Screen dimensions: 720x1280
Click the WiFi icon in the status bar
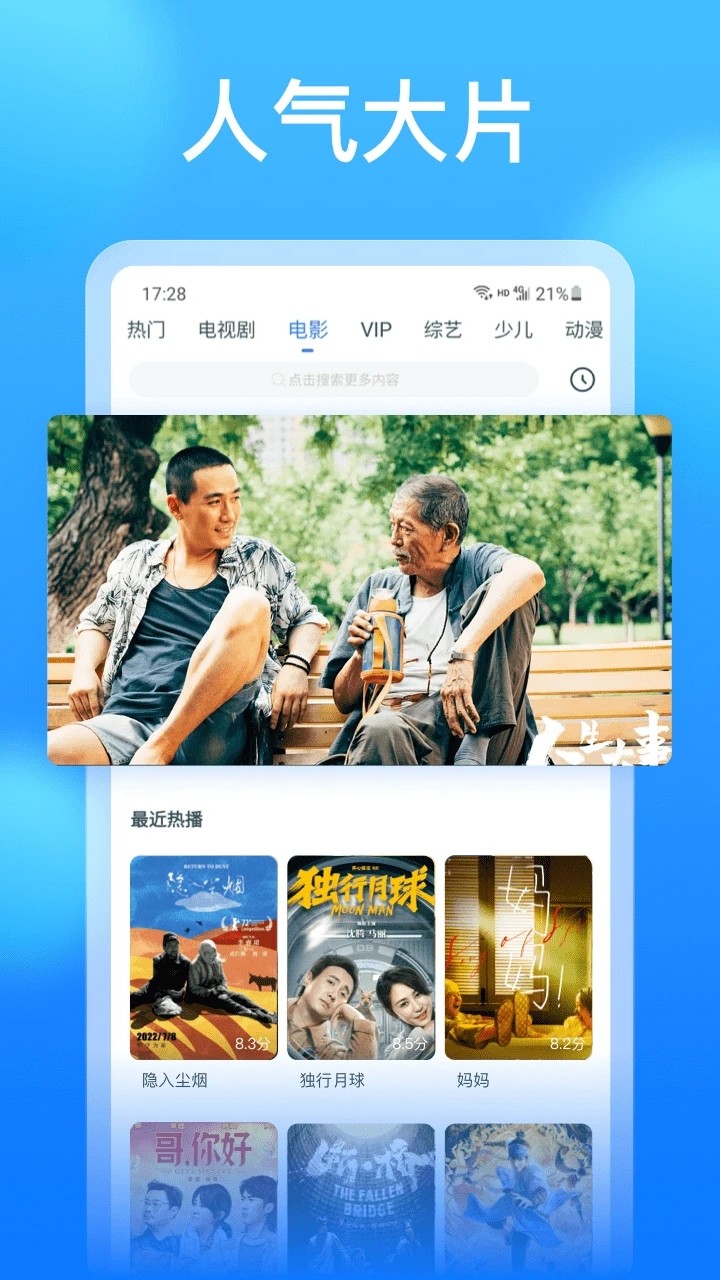coord(482,291)
